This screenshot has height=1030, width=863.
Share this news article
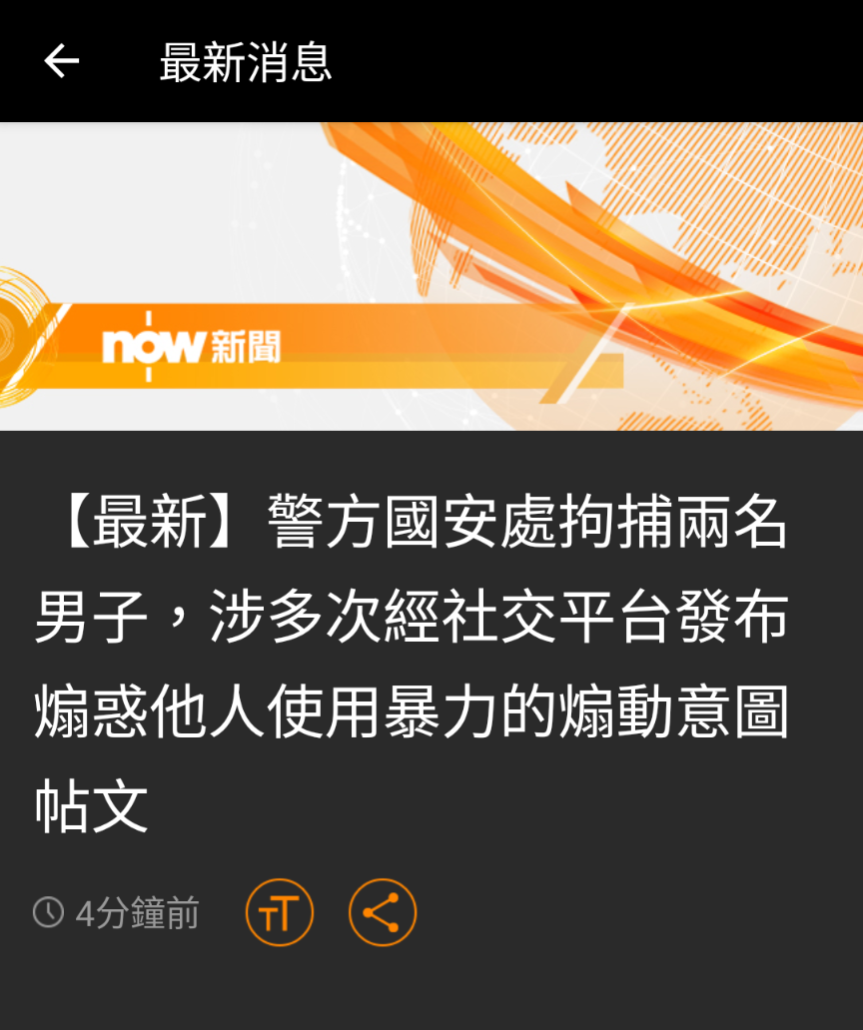point(382,912)
